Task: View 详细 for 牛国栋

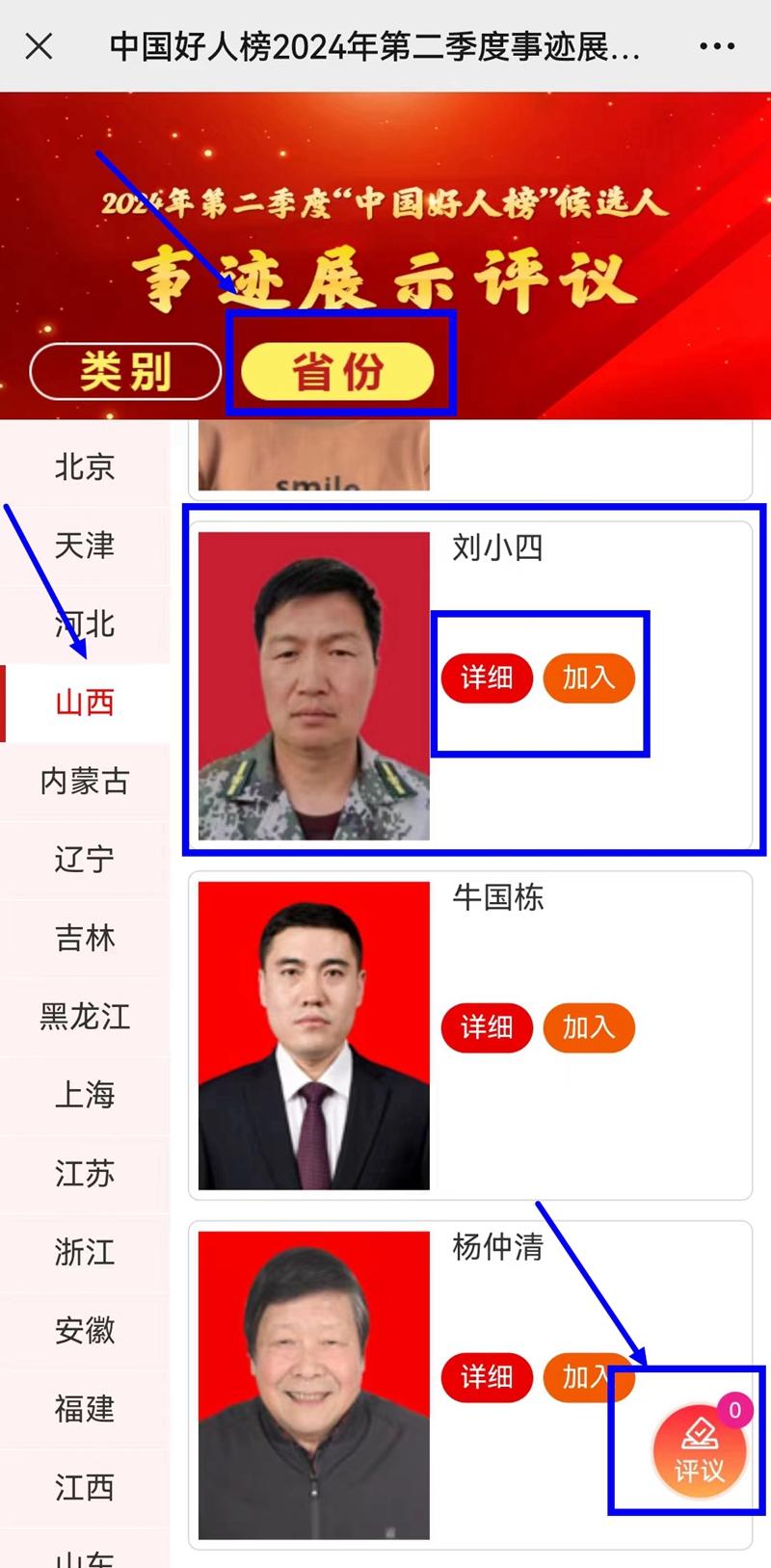Action: tap(487, 1027)
